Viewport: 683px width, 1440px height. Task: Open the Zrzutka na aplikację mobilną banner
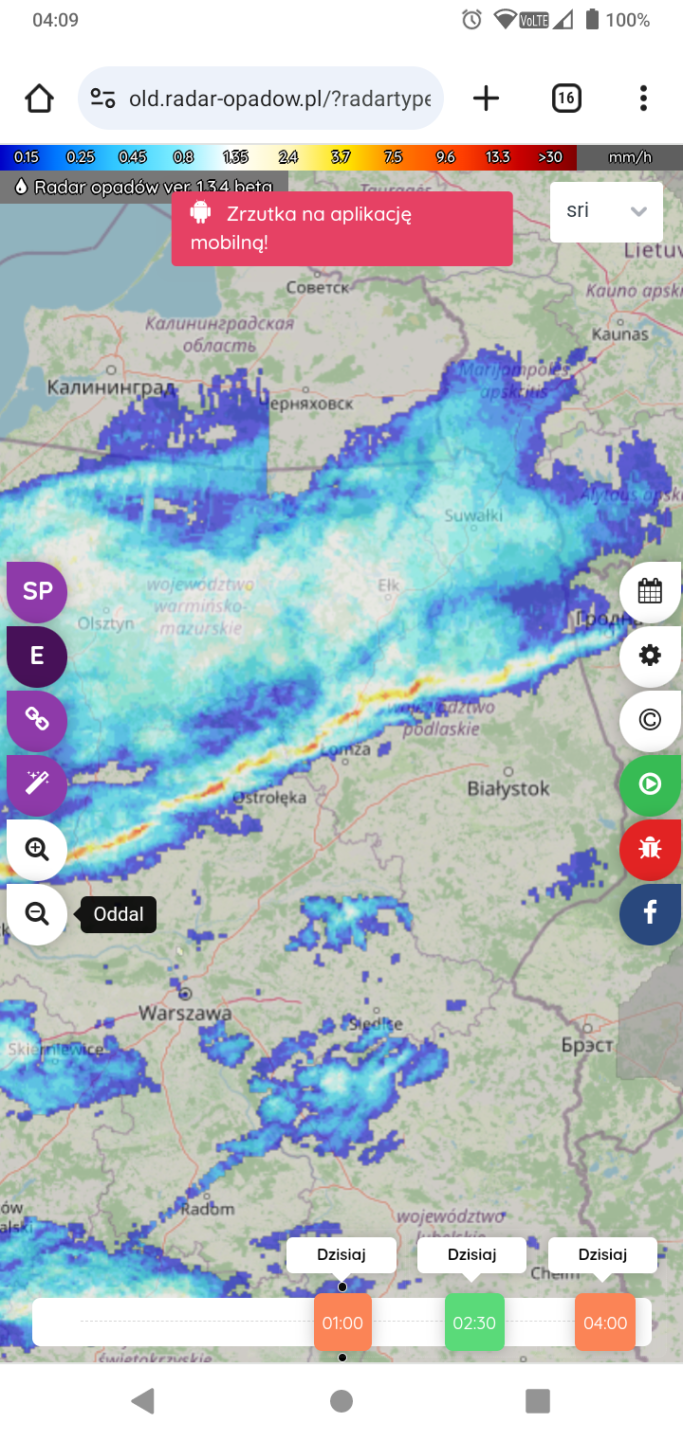(341, 228)
